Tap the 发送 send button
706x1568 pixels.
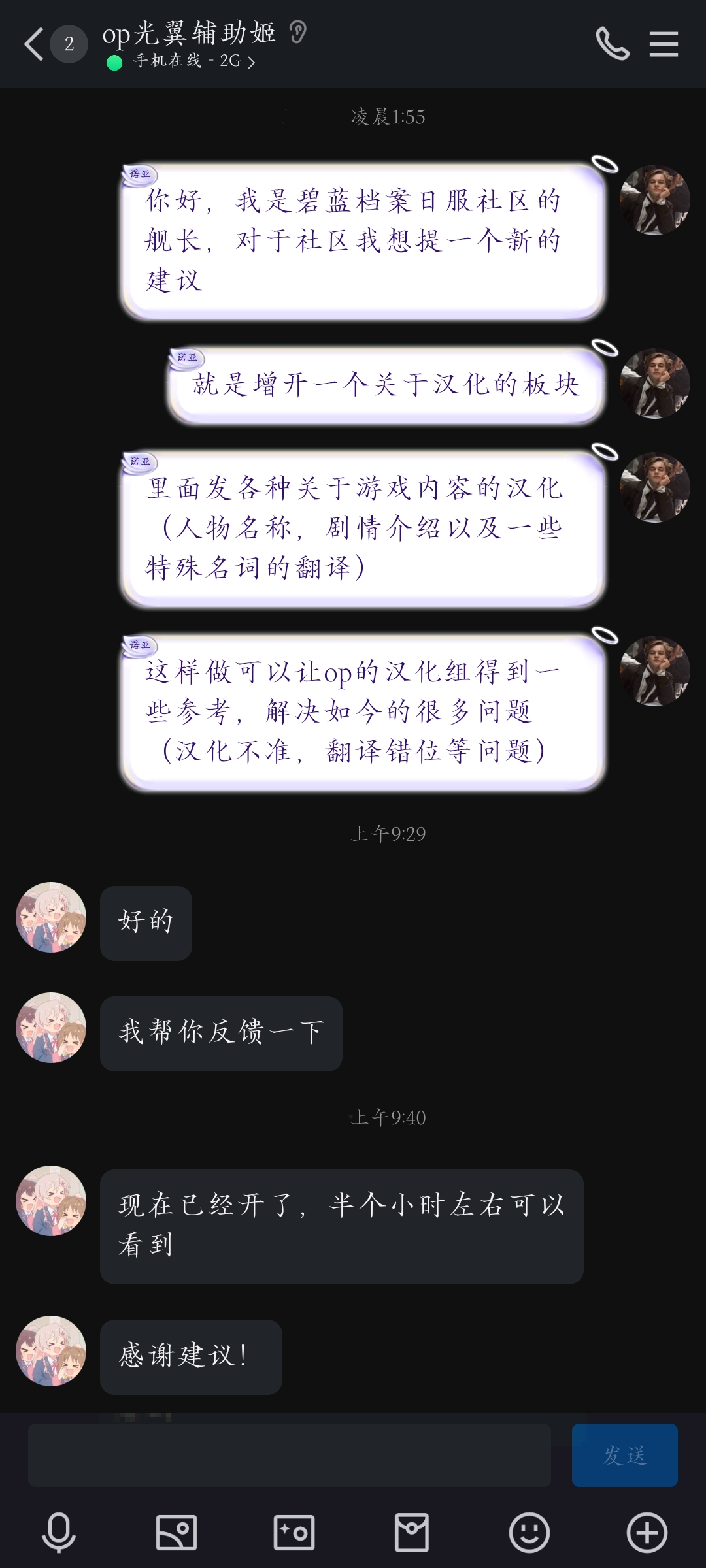coord(624,1455)
